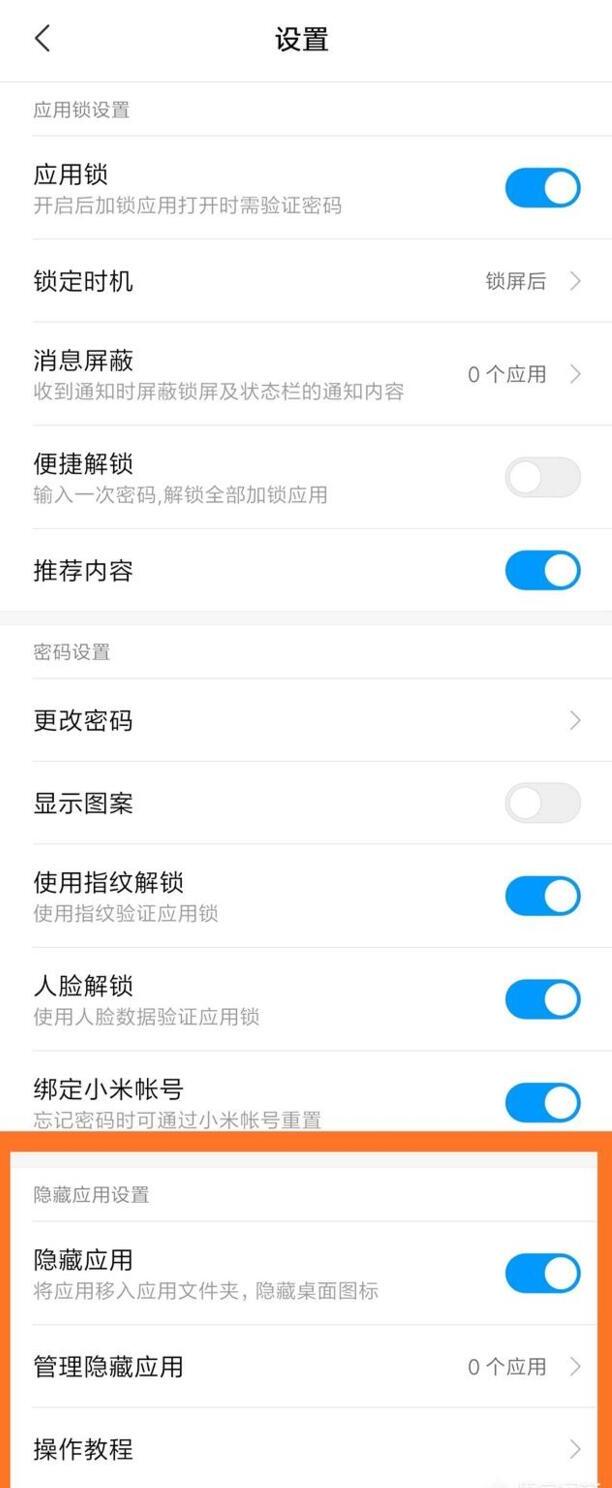Open 更改密码
This screenshot has height=1488, width=612.
point(306,720)
